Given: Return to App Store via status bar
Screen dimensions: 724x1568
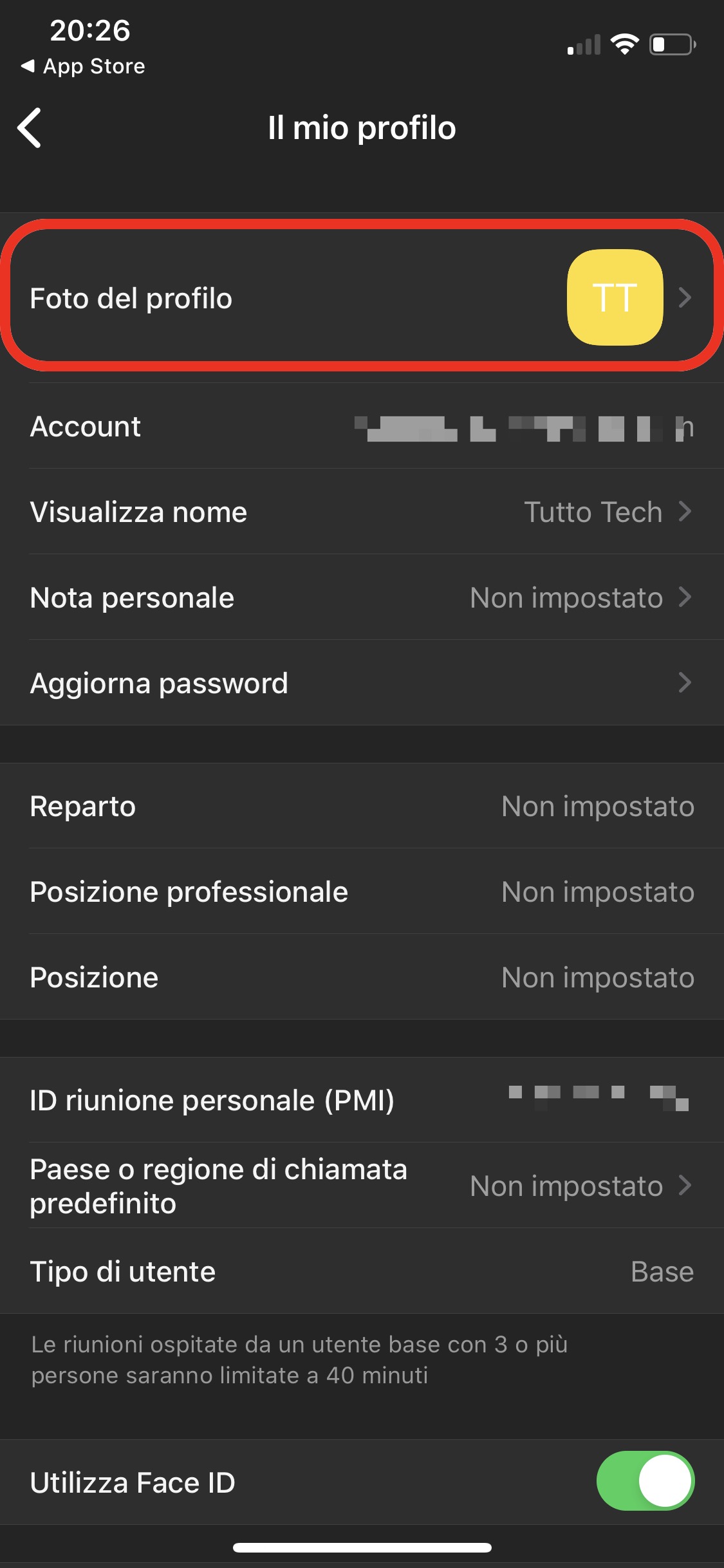Looking at the screenshot, I should tap(84, 66).
